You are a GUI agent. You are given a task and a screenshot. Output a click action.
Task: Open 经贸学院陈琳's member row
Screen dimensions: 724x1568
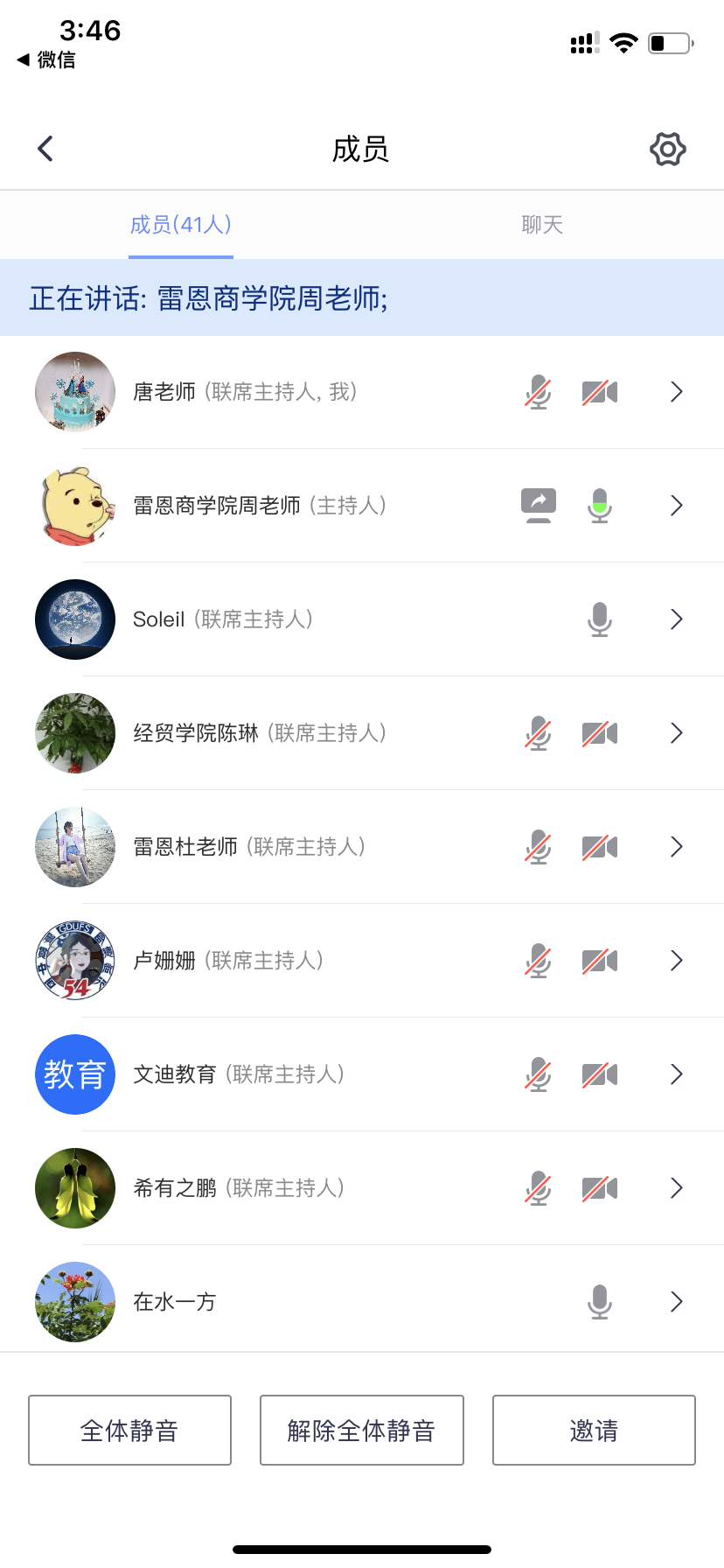tap(676, 733)
